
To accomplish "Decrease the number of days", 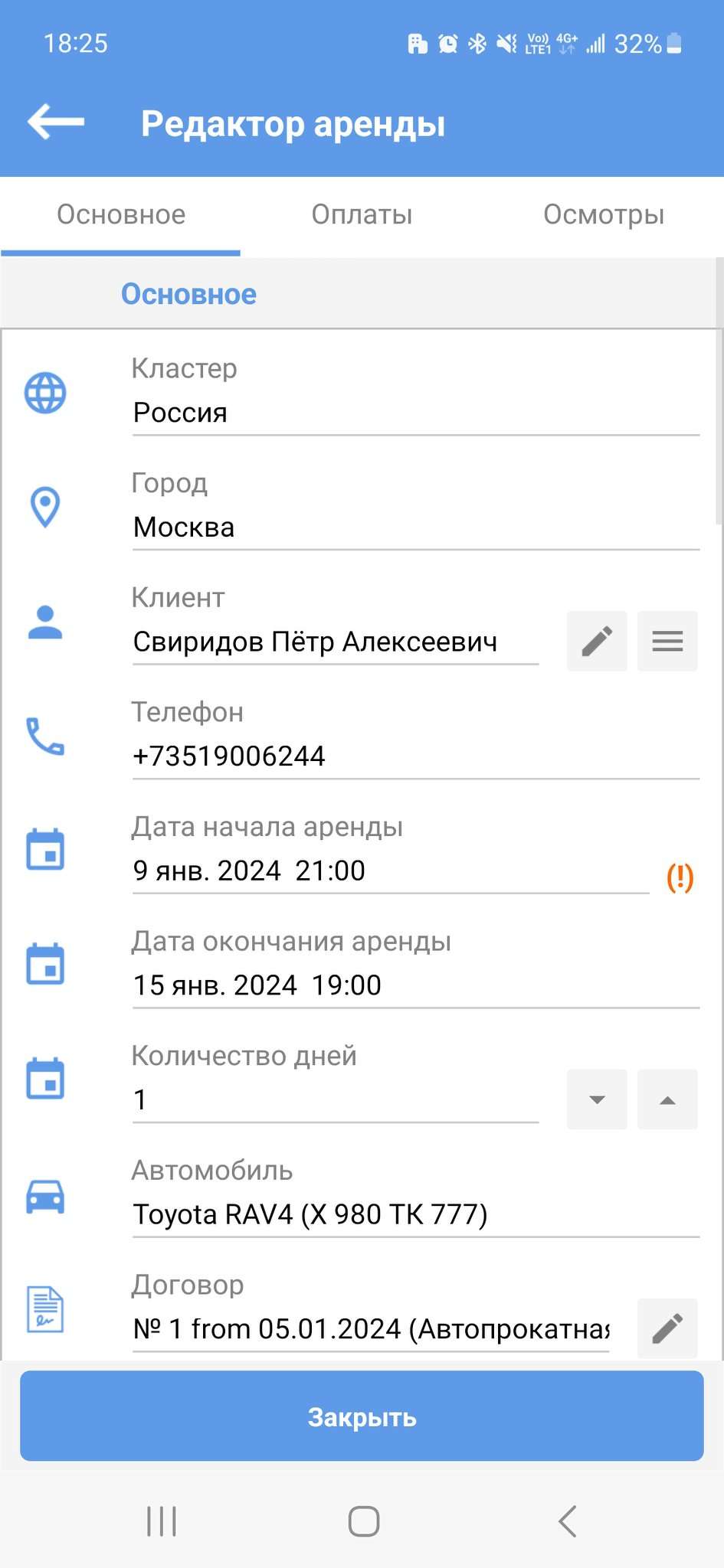I will pos(597,1099).
